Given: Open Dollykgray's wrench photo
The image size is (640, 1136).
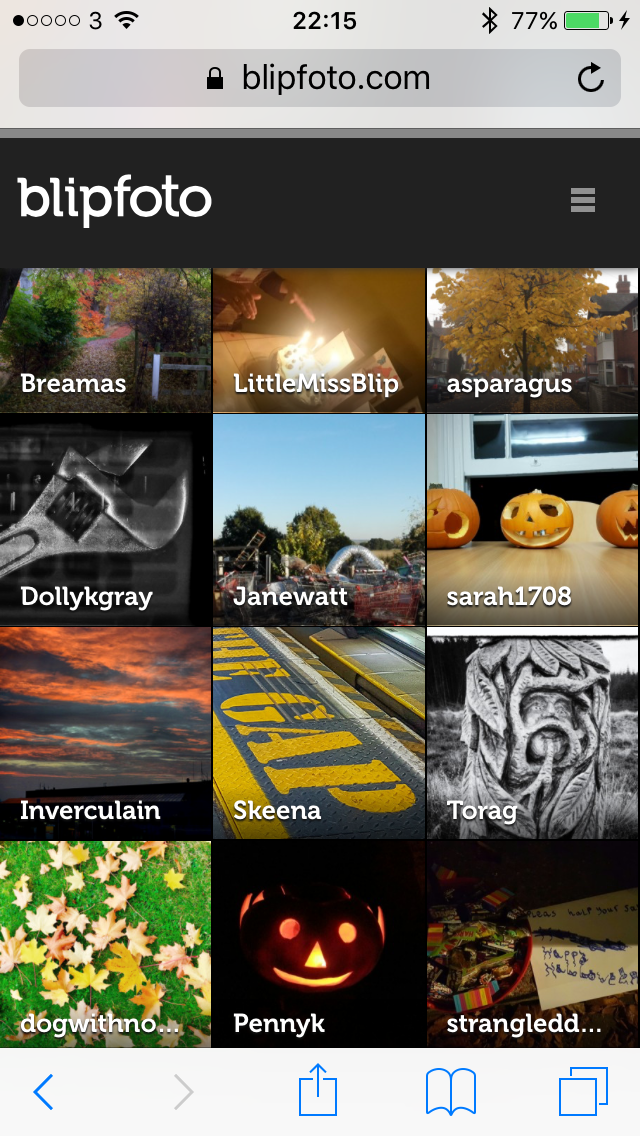Looking at the screenshot, I should (x=105, y=520).
